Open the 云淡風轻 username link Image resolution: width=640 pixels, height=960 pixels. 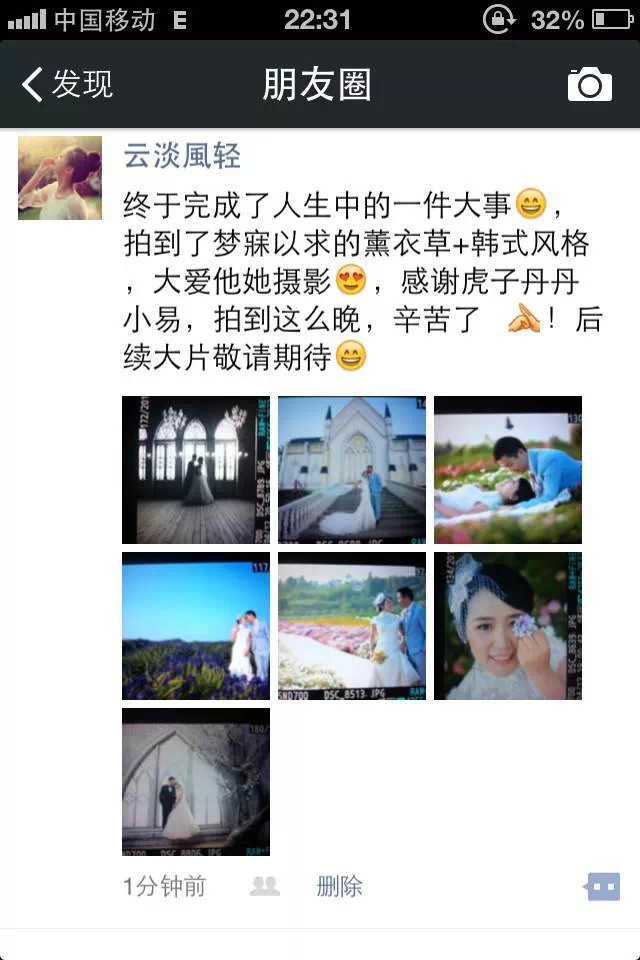(x=182, y=155)
